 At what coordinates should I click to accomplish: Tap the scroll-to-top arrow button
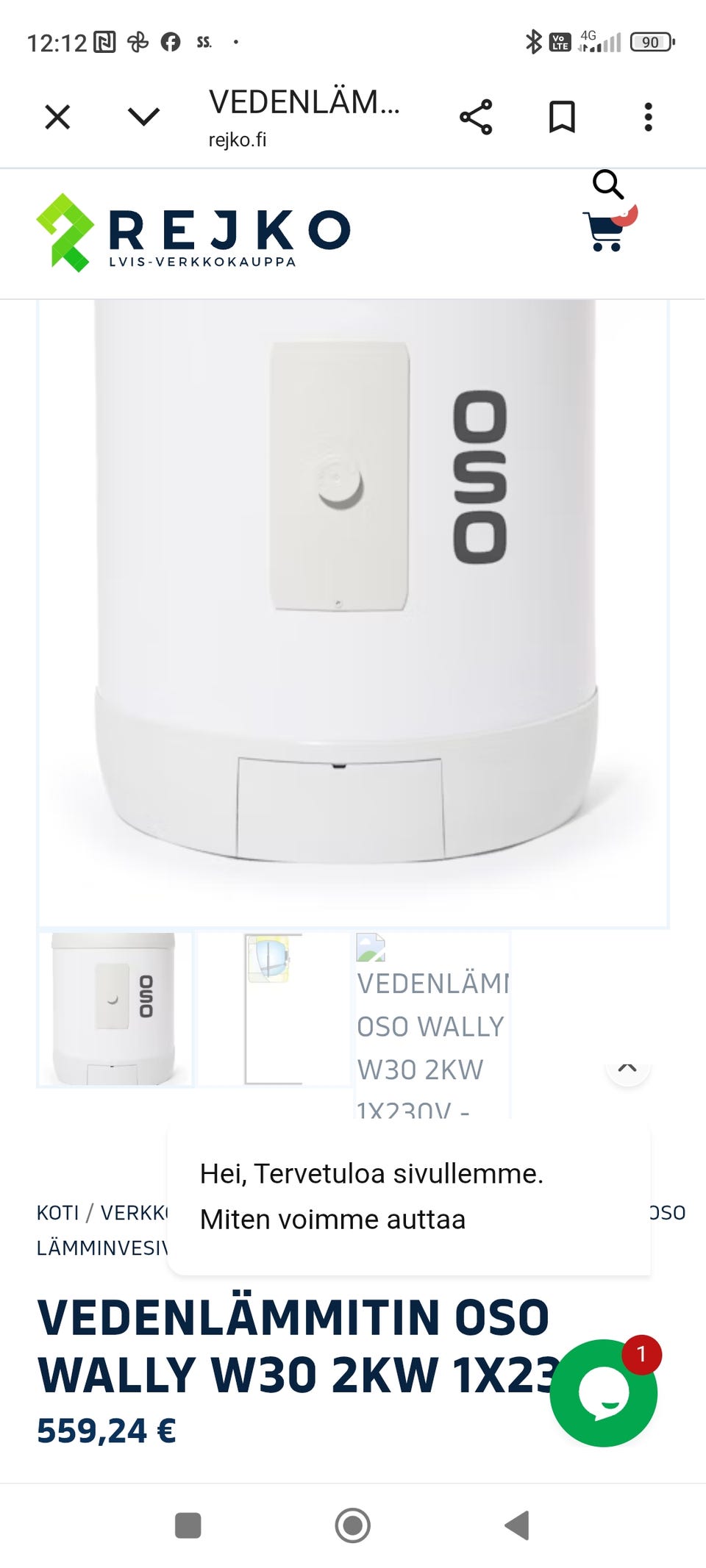[x=627, y=1067]
